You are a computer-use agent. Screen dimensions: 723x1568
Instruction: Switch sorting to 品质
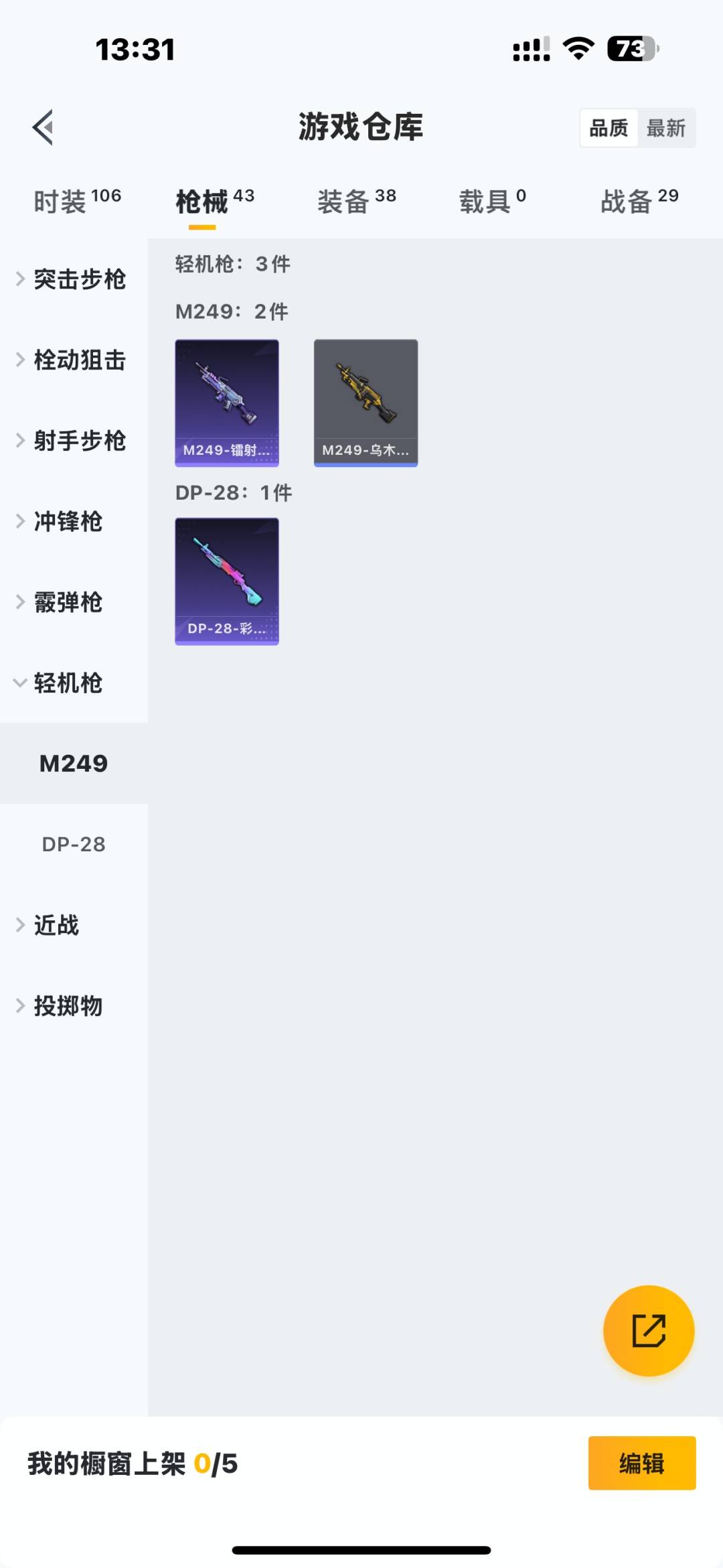tap(608, 127)
